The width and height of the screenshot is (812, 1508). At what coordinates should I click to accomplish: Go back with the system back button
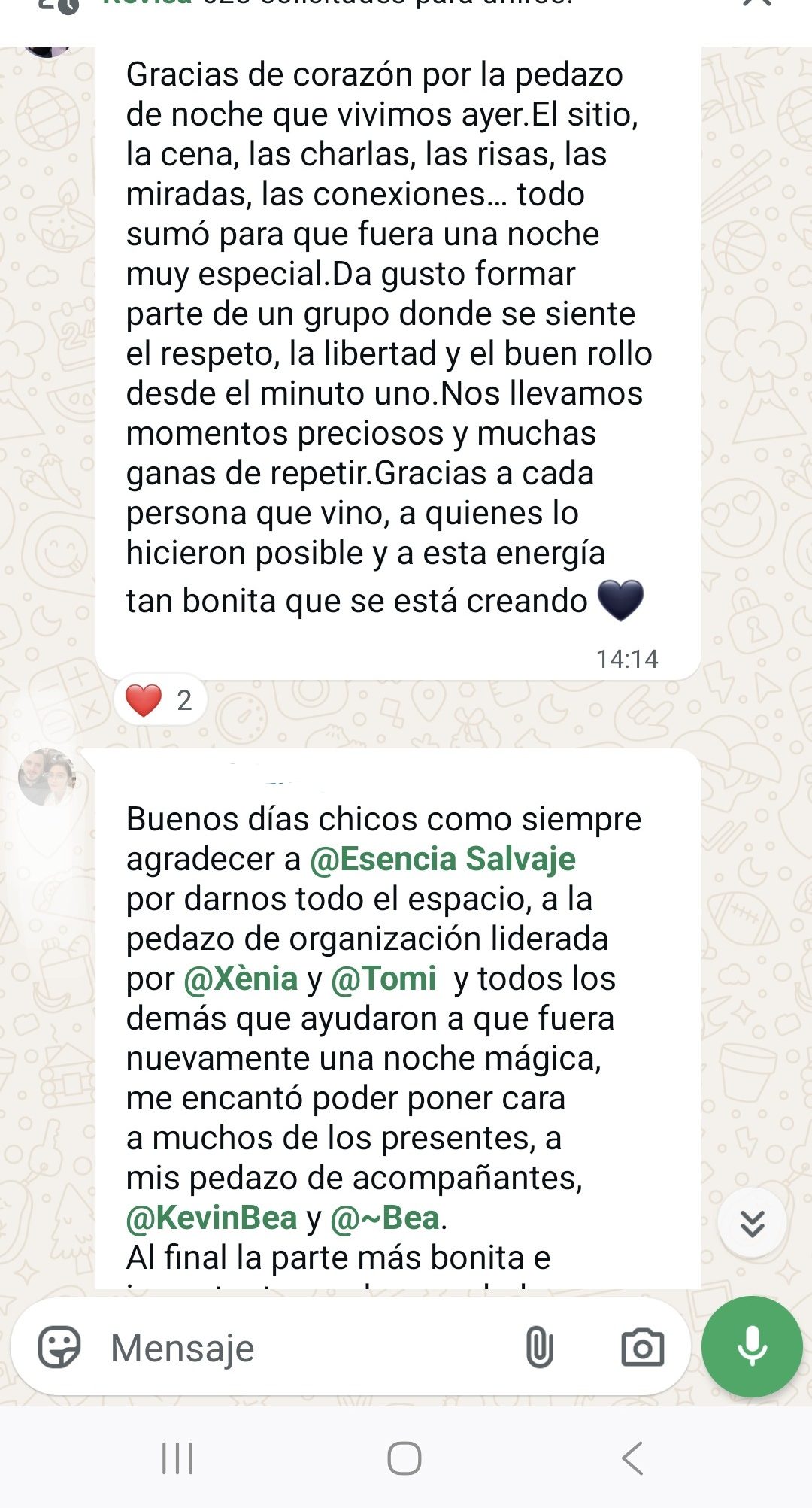coord(632,1458)
